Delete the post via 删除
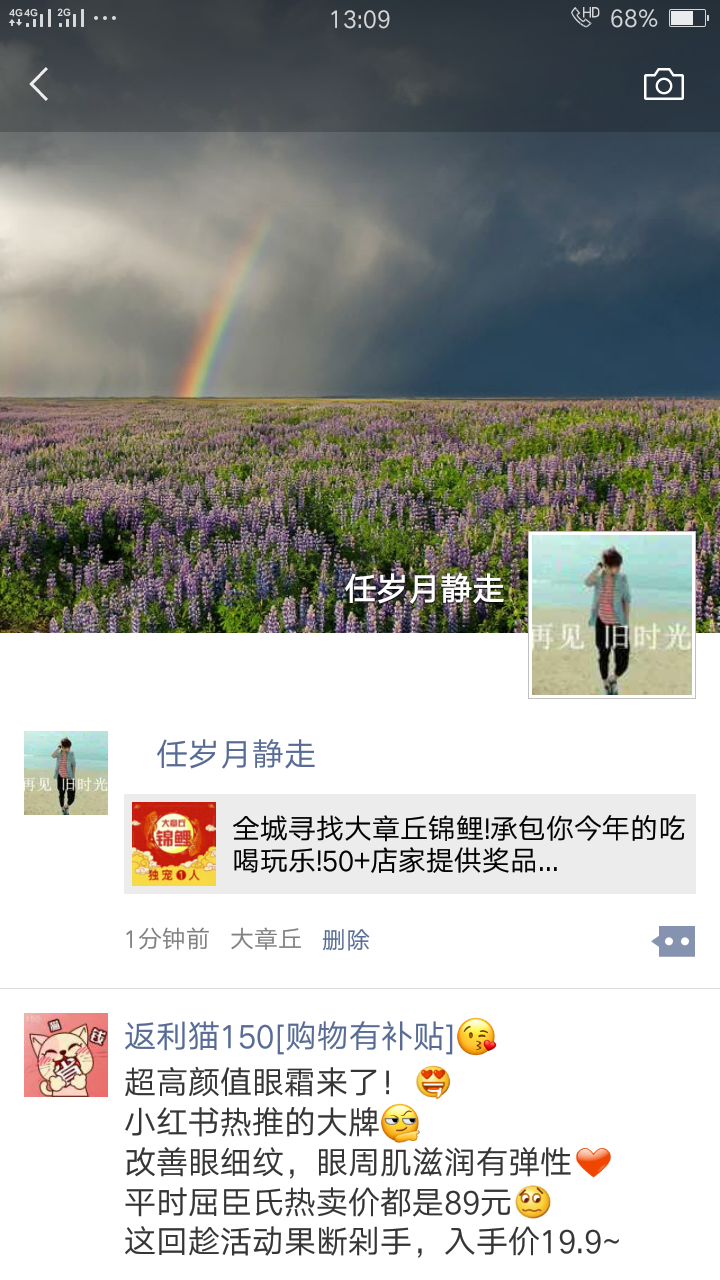This screenshot has width=720, height=1280. pos(346,940)
